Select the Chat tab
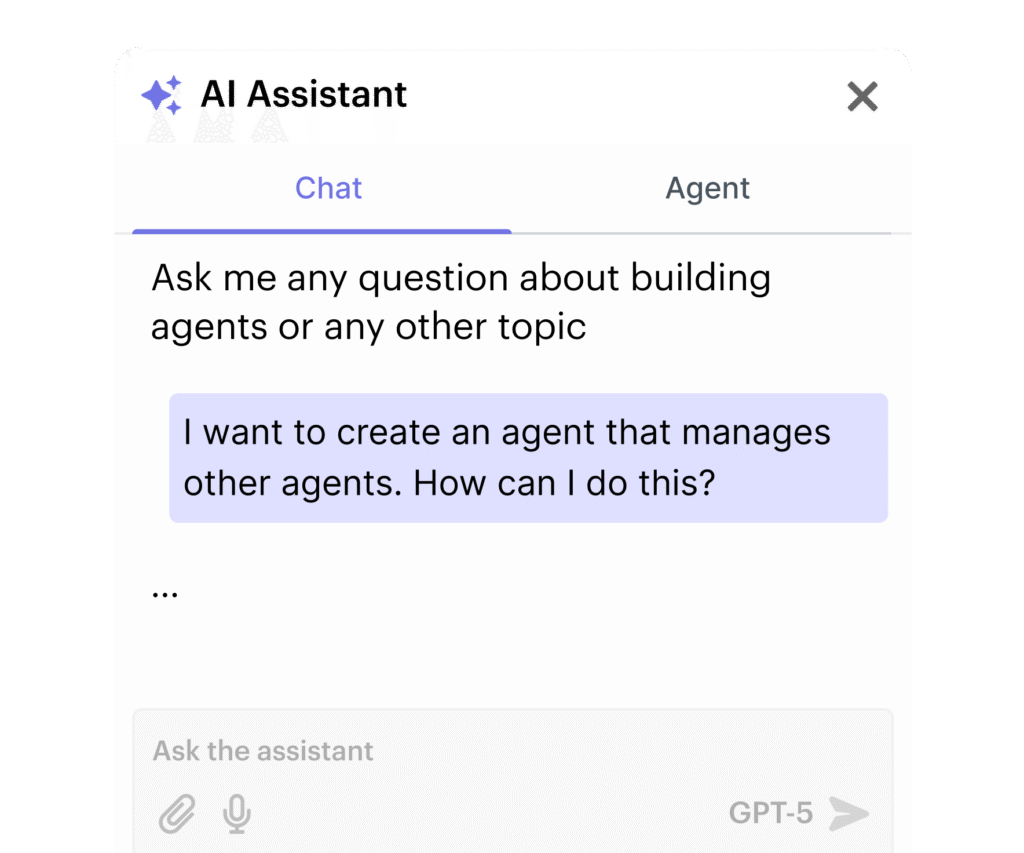Viewport: 1024px width, 853px height. (328, 189)
